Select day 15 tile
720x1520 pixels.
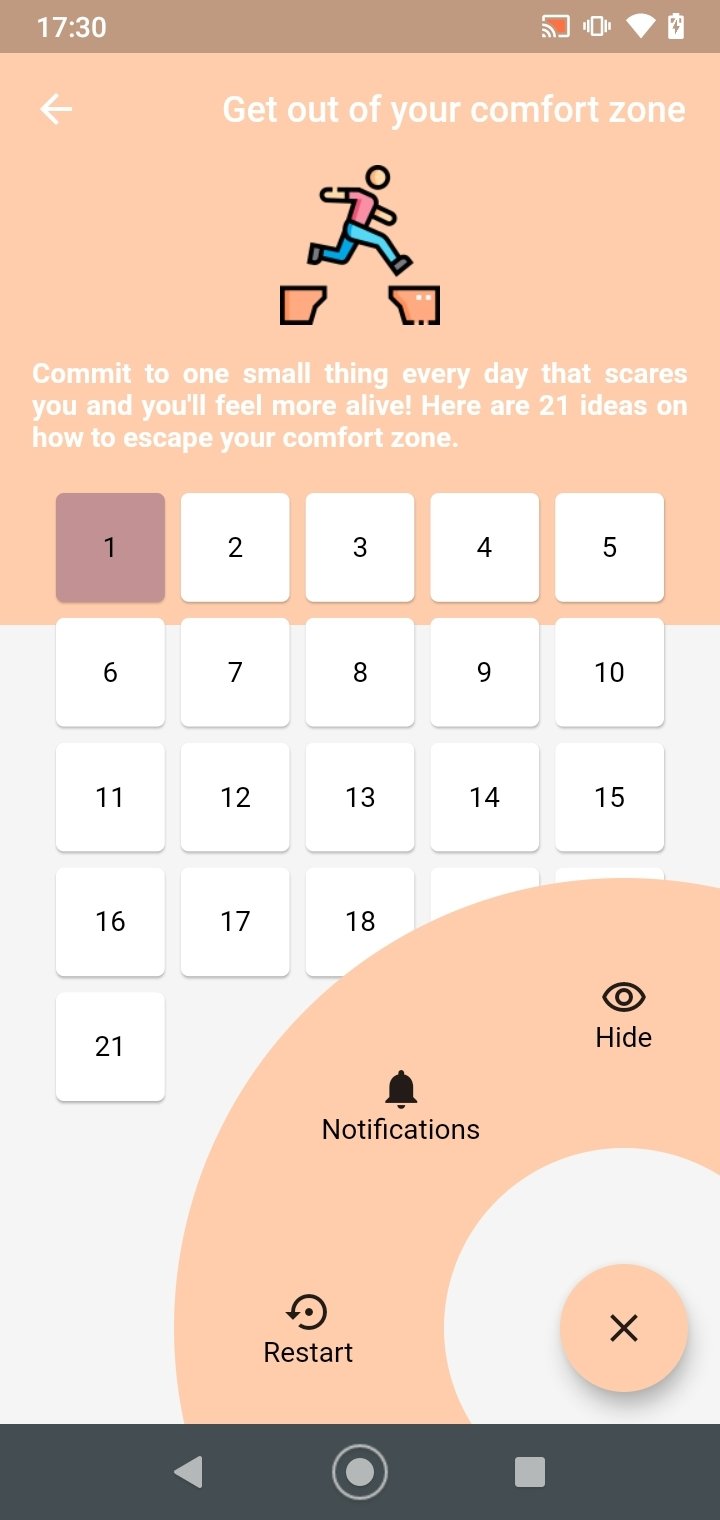point(610,797)
